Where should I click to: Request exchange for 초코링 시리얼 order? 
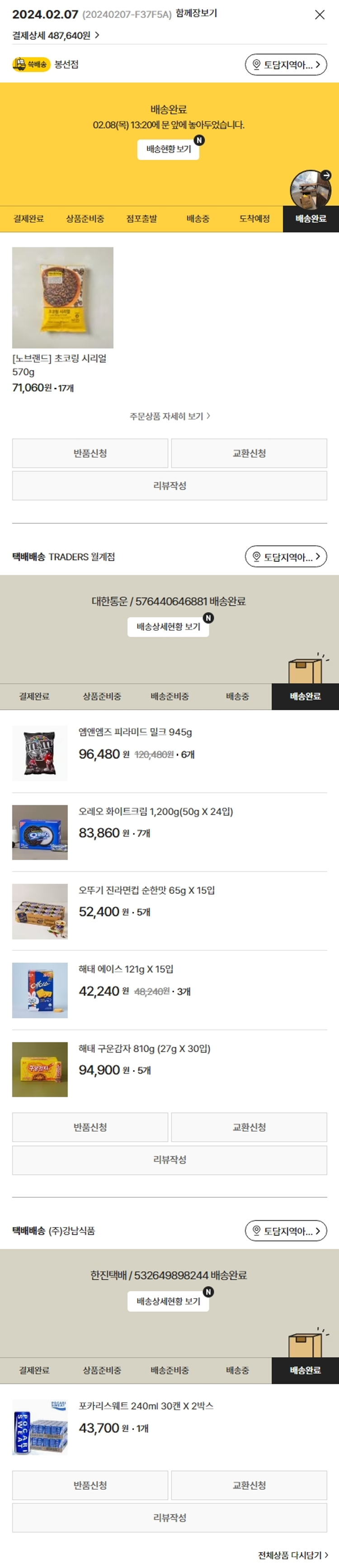[249, 453]
